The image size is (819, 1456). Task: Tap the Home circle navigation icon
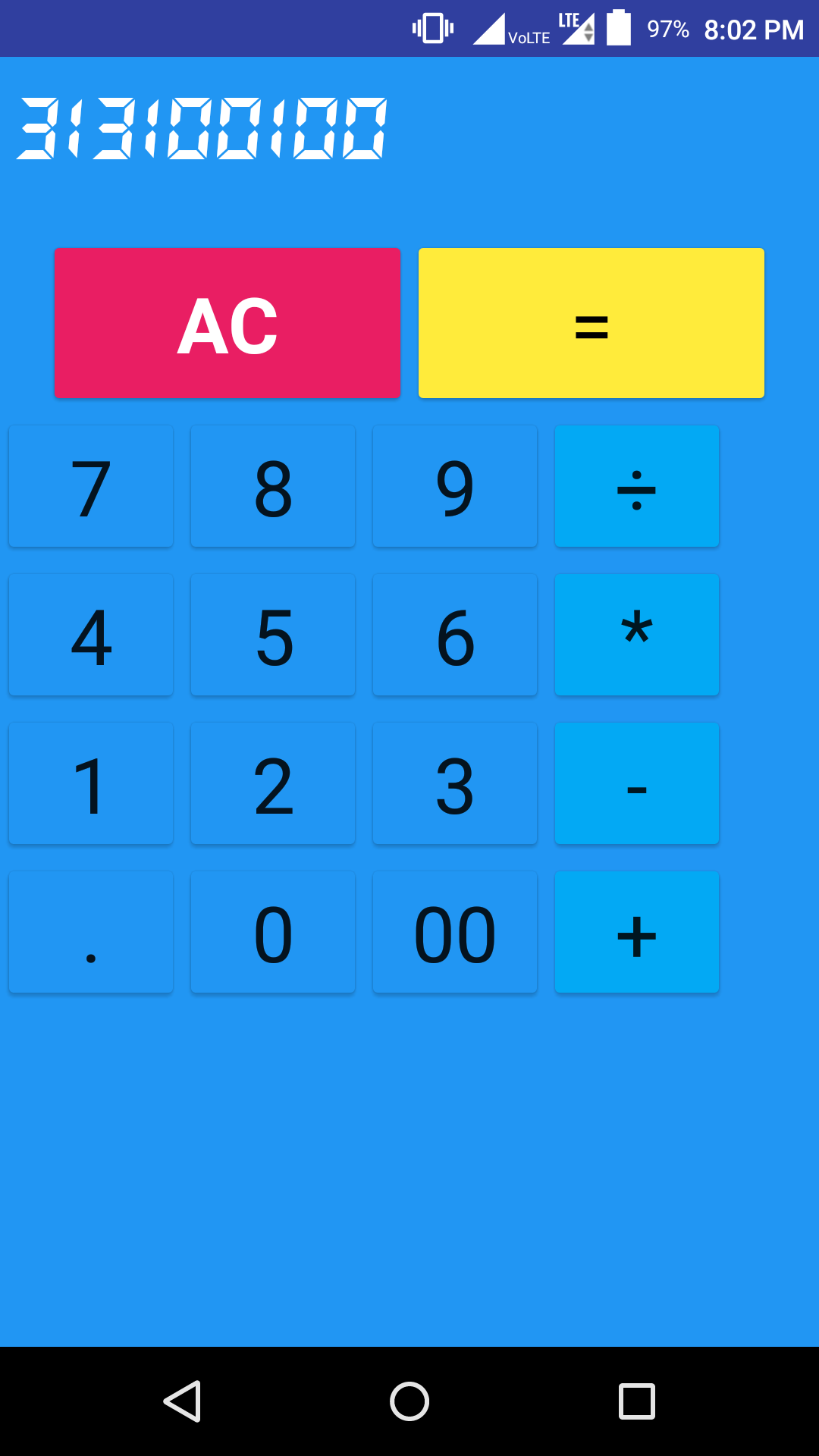[409, 1401]
